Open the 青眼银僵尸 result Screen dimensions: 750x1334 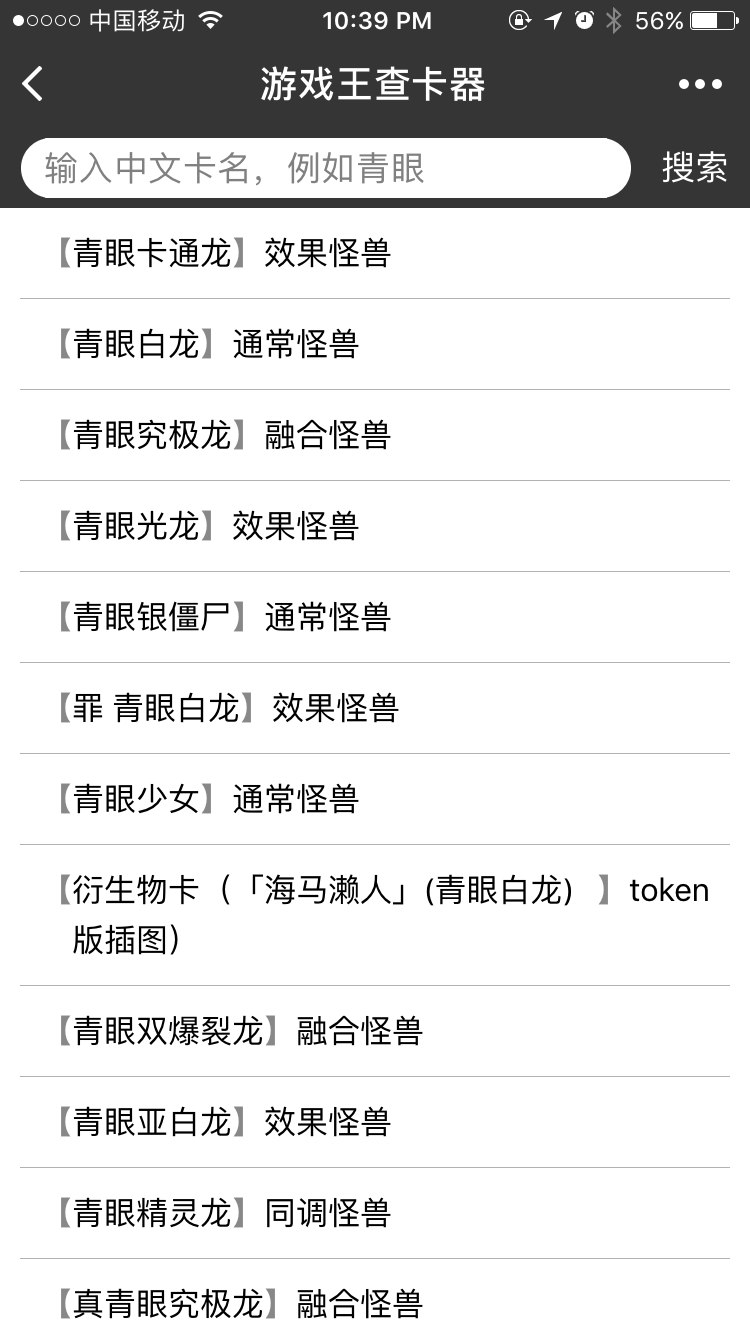(222, 618)
